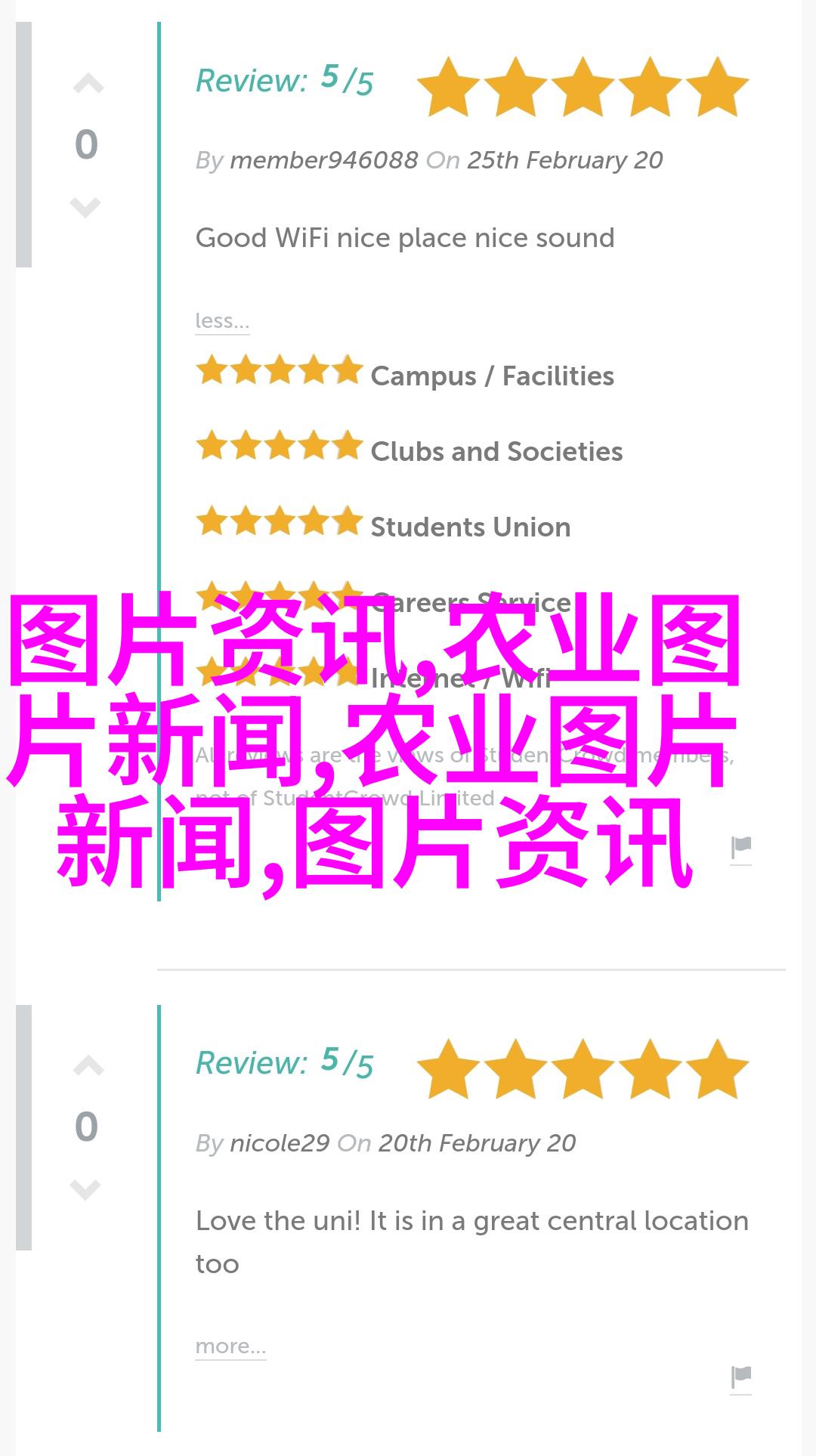The height and width of the screenshot is (1456, 816).
Task: Collapse the review with the less link
Action: pyautogui.click(x=222, y=320)
